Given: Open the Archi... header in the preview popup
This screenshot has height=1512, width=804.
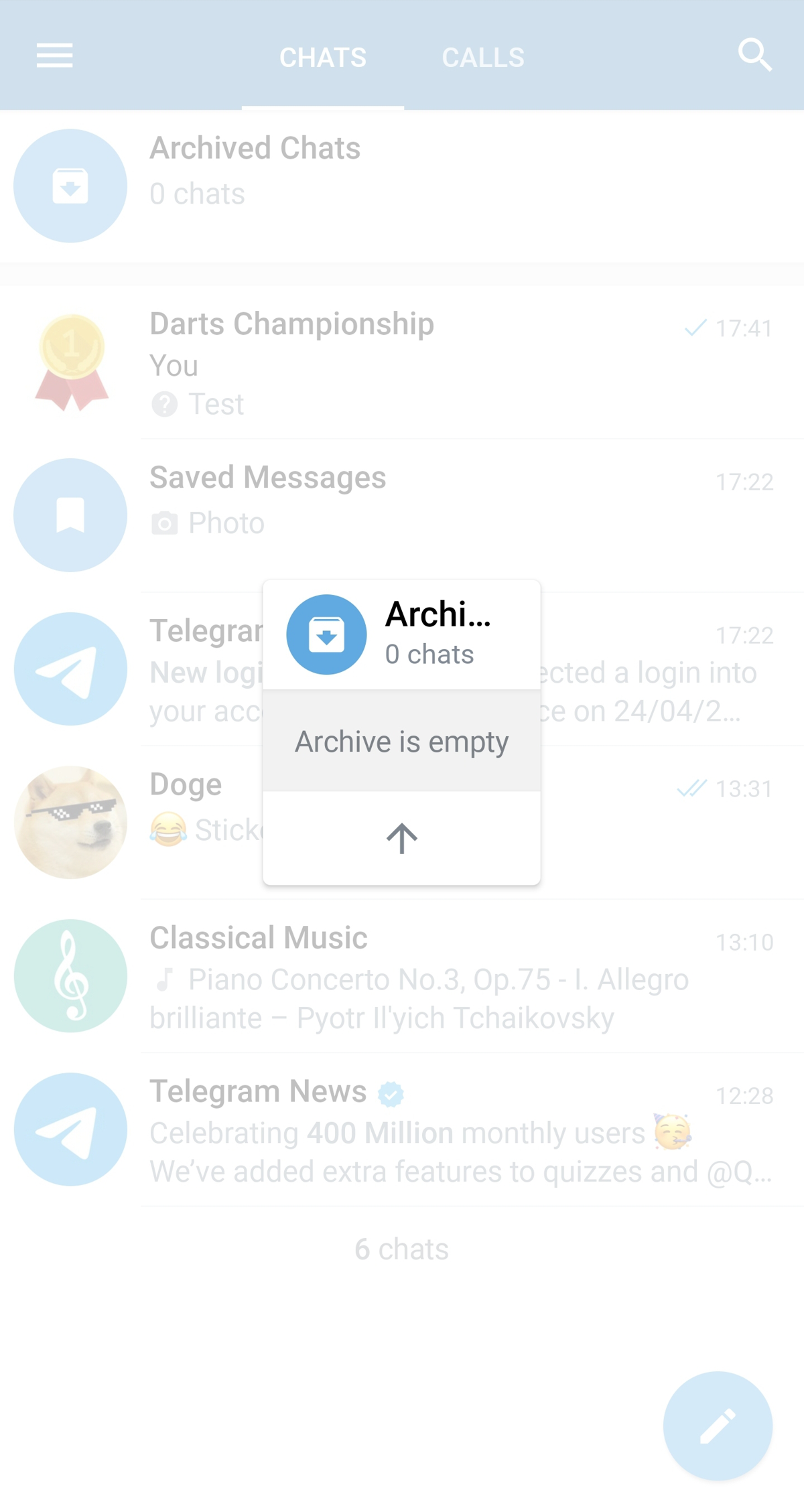Looking at the screenshot, I should click(x=401, y=634).
